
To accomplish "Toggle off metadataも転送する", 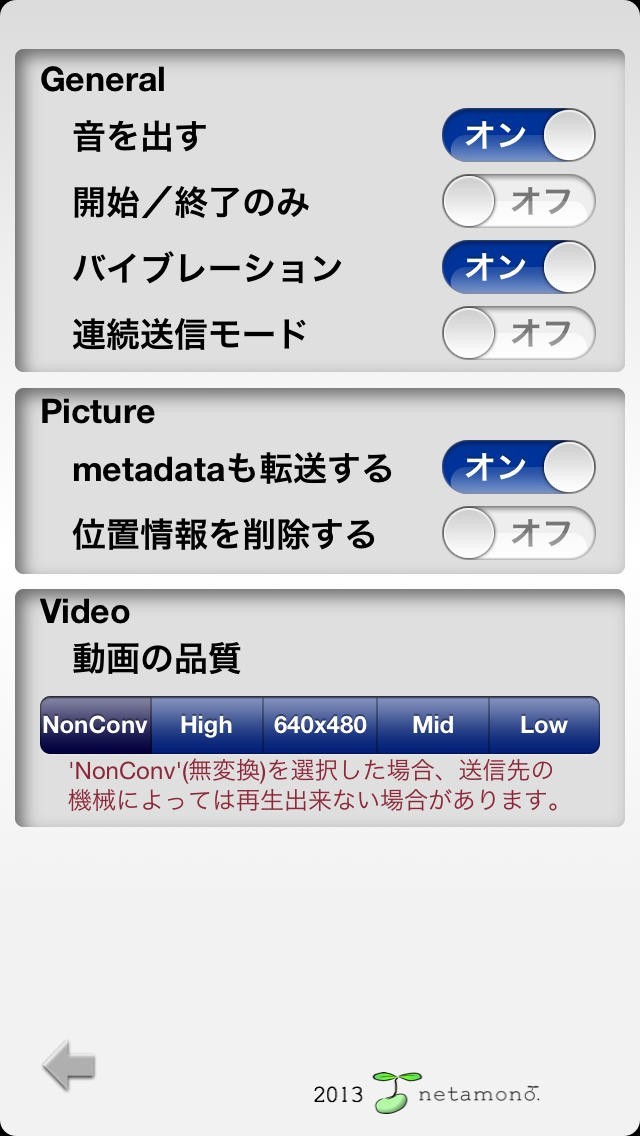I will (518, 468).
